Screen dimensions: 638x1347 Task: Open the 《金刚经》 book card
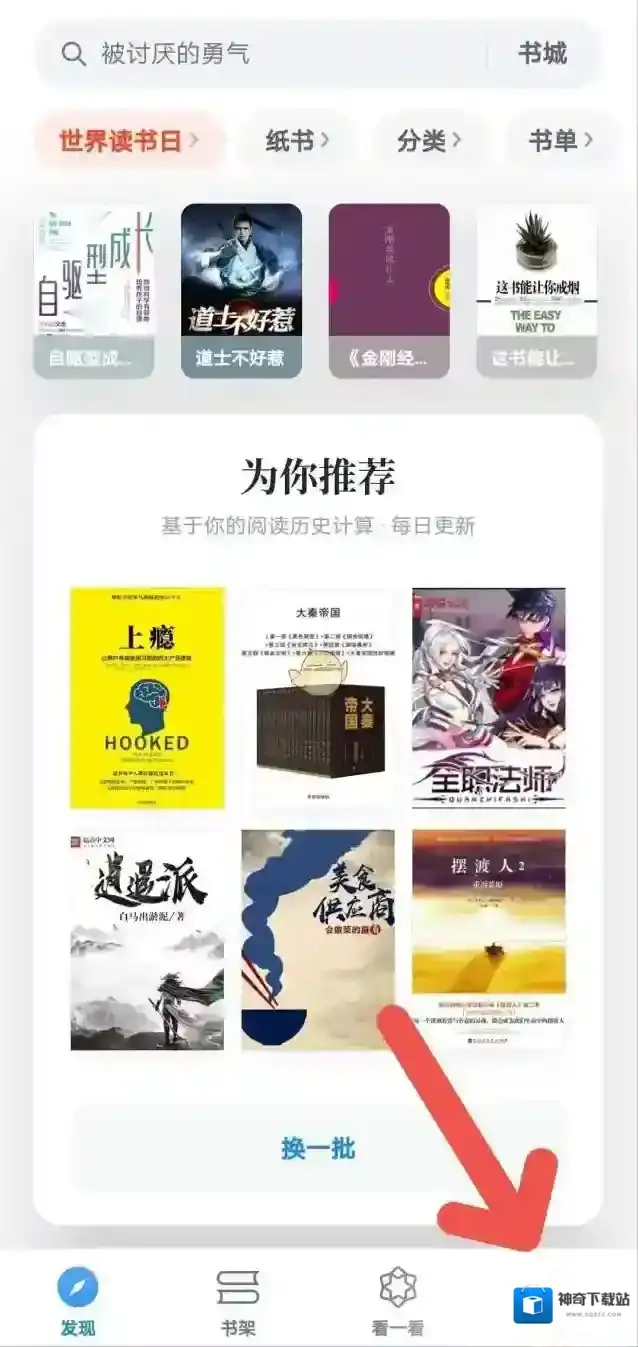tap(389, 290)
